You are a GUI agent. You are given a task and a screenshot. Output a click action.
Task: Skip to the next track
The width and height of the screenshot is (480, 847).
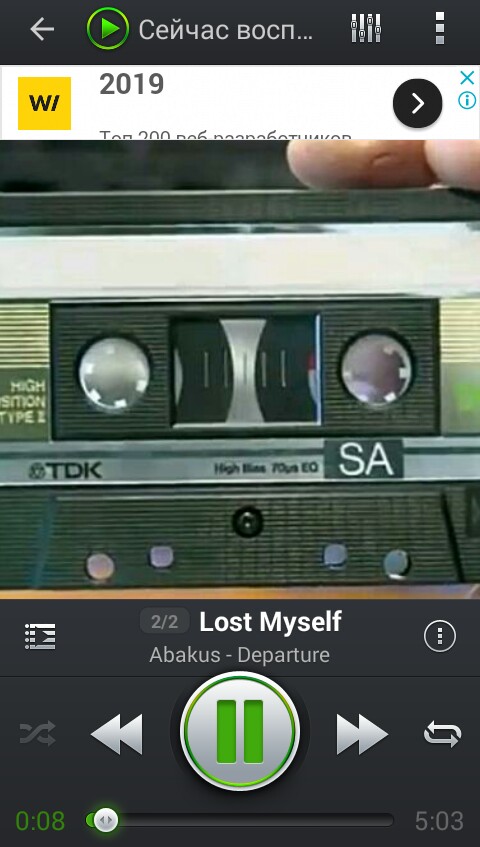(362, 734)
